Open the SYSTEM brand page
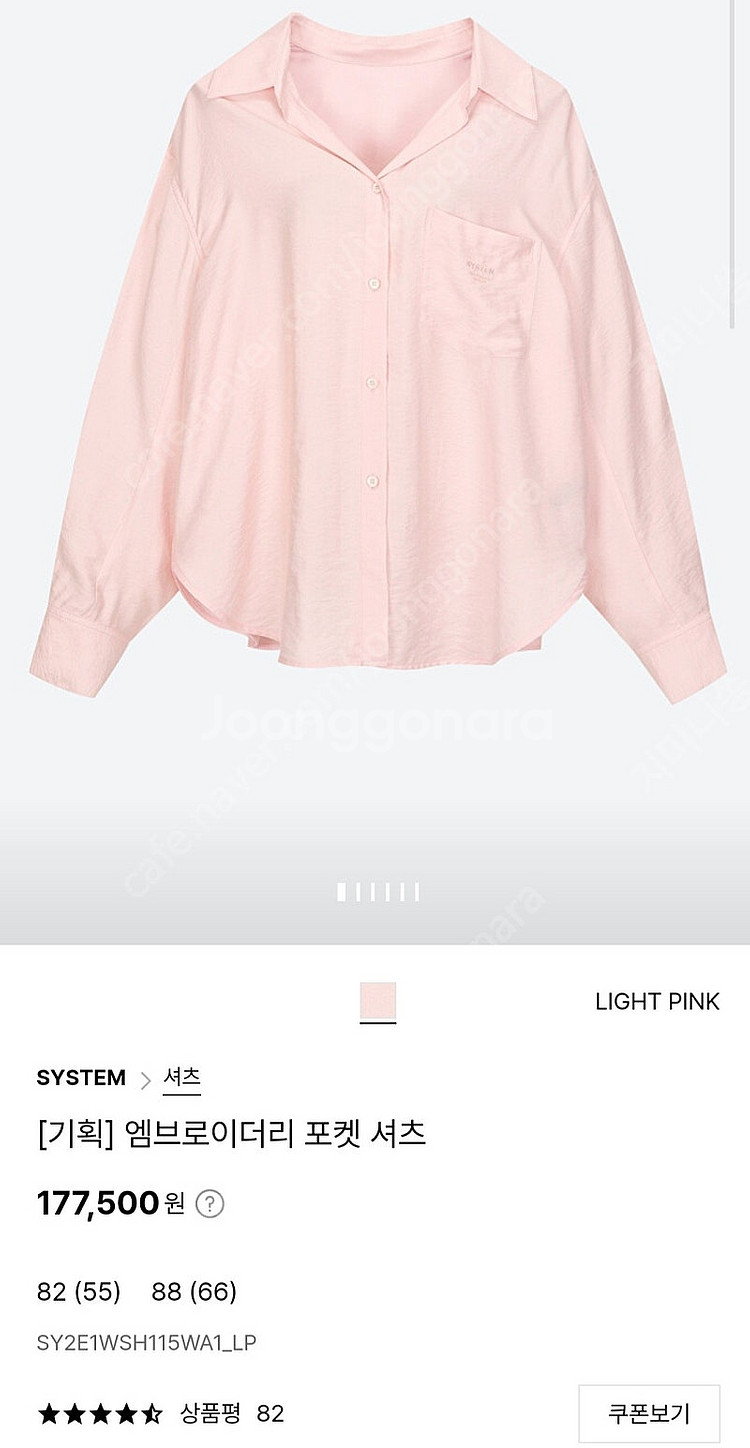The height and width of the screenshot is (1448, 750). tap(81, 1078)
